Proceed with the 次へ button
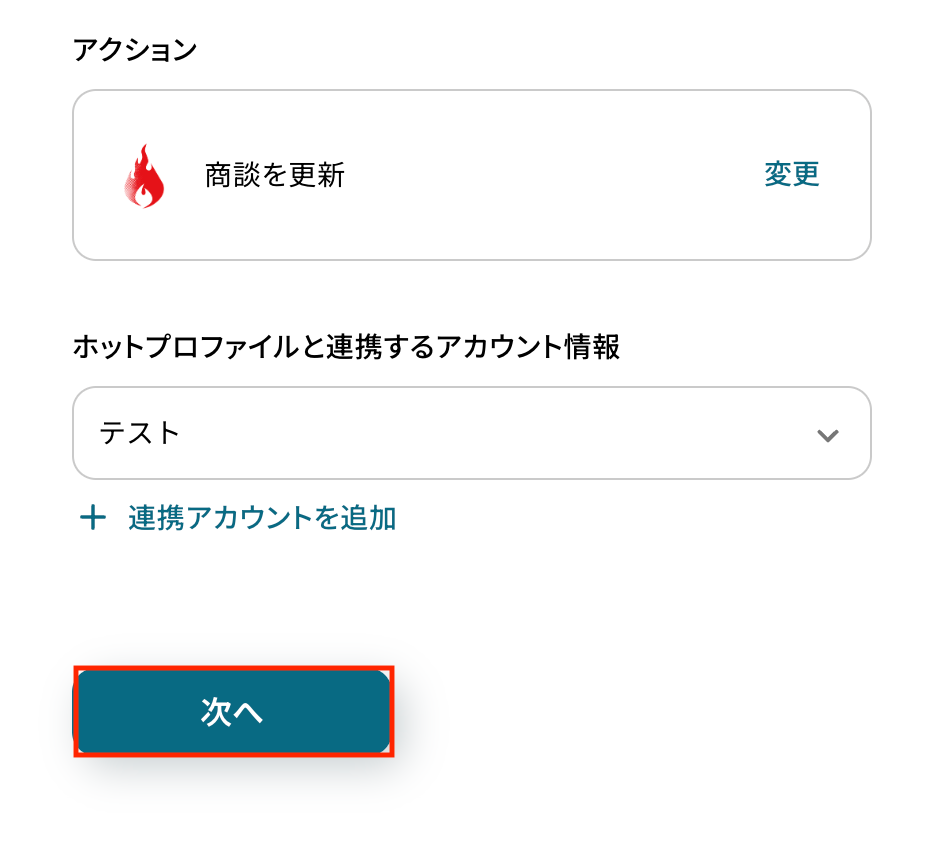This screenshot has width=952, height=862. pyautogui.click(x=233, y=712)
